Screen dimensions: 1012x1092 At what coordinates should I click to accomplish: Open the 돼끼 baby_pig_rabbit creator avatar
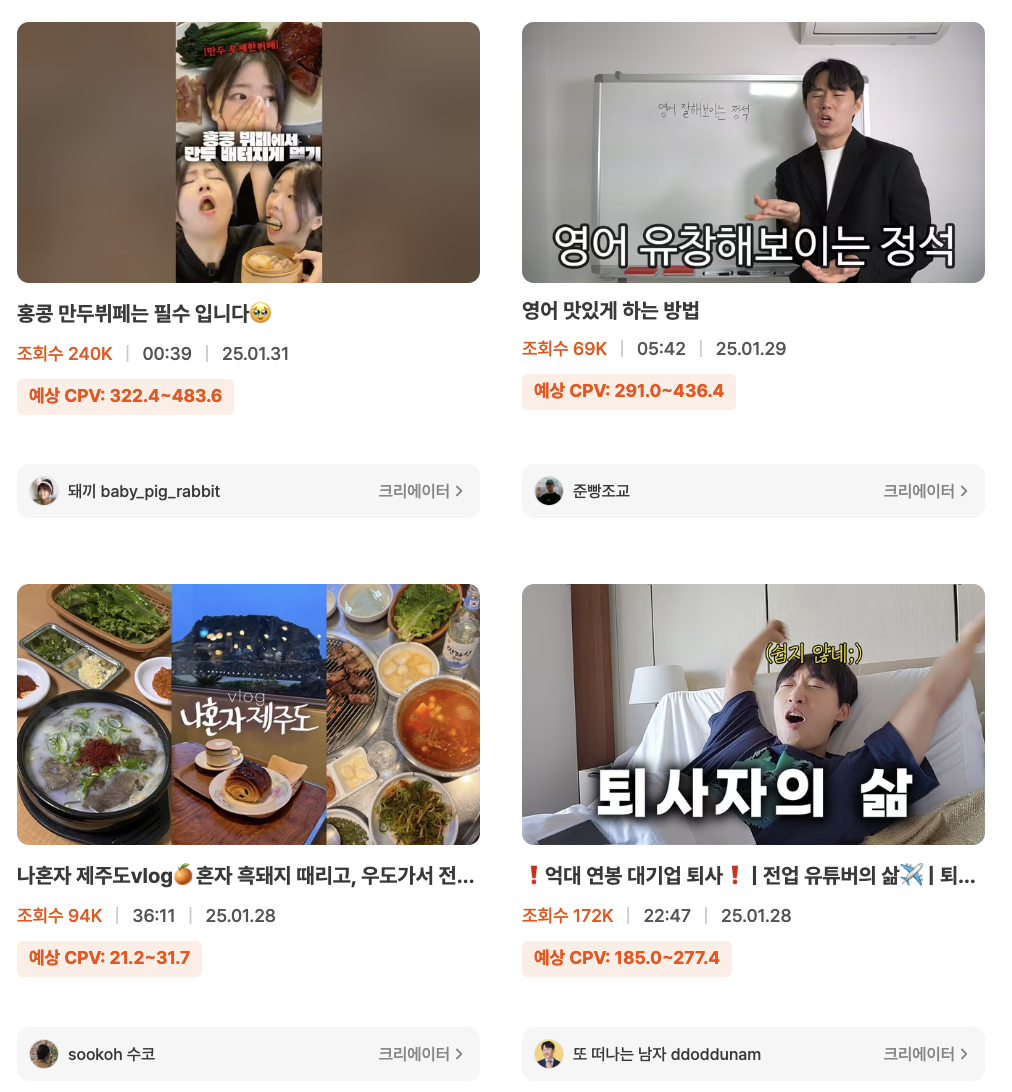pyautogui.click(x=44, y=491)
